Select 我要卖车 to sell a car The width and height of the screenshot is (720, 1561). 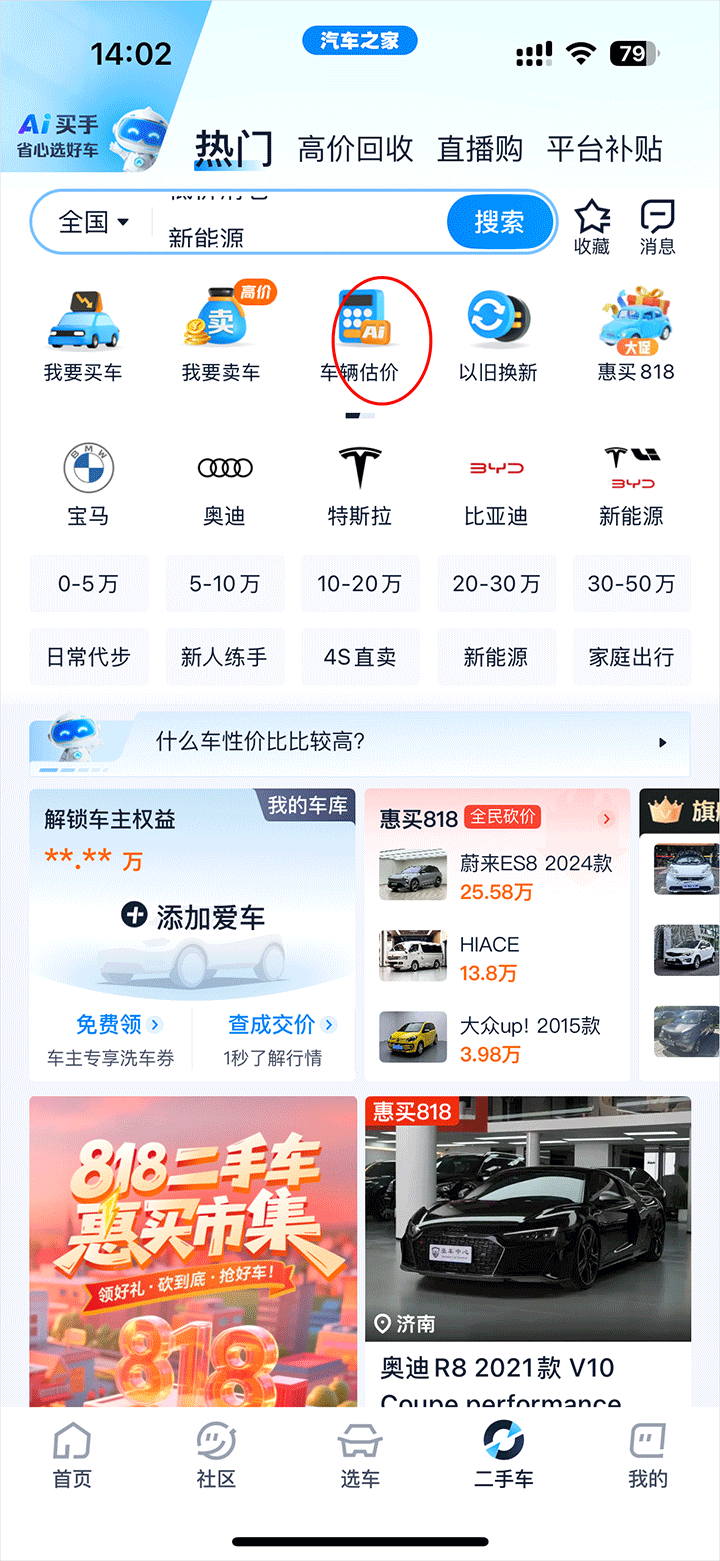click(x=221, y=337)
